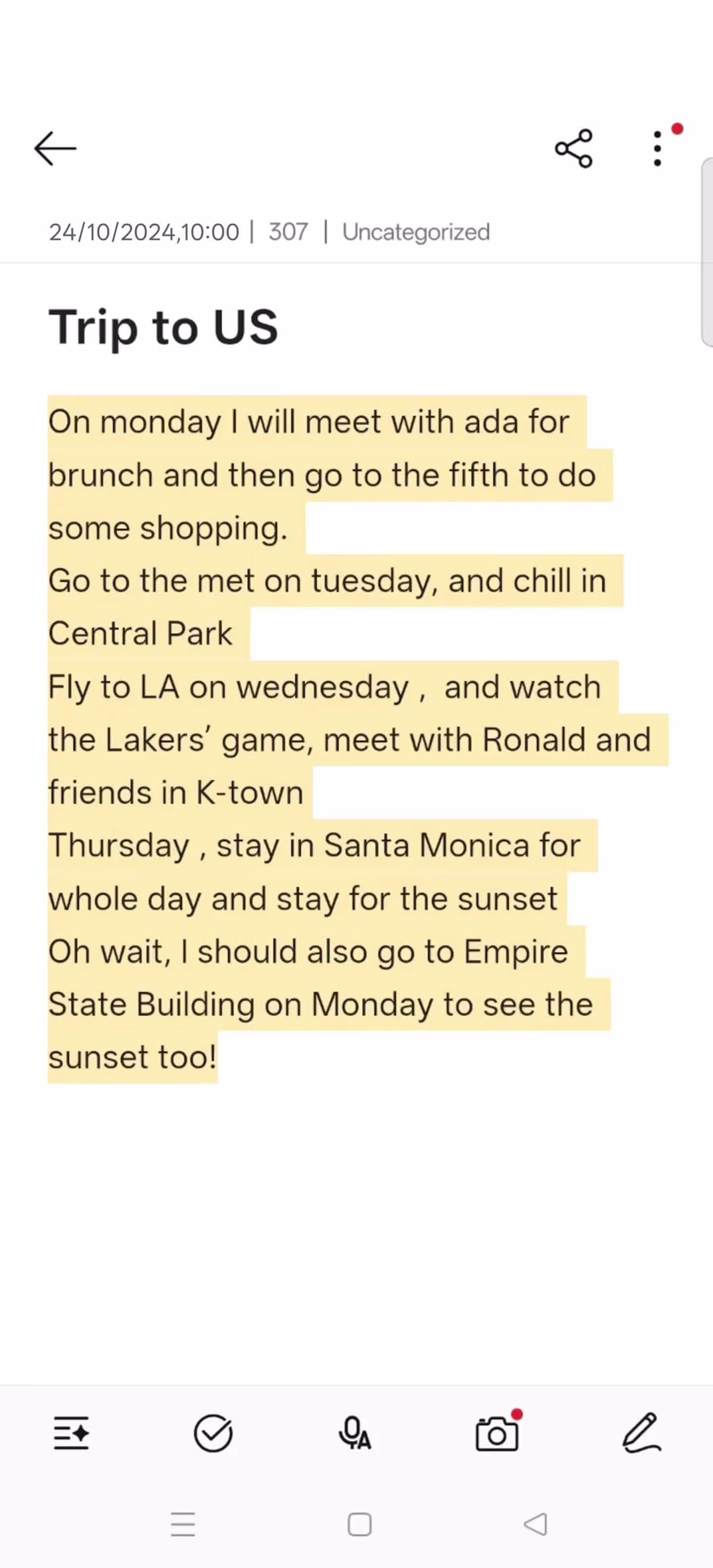This screenshot has width=713, height=1568.
Task: Insert a to-do checklist item
Action: 213,1433
